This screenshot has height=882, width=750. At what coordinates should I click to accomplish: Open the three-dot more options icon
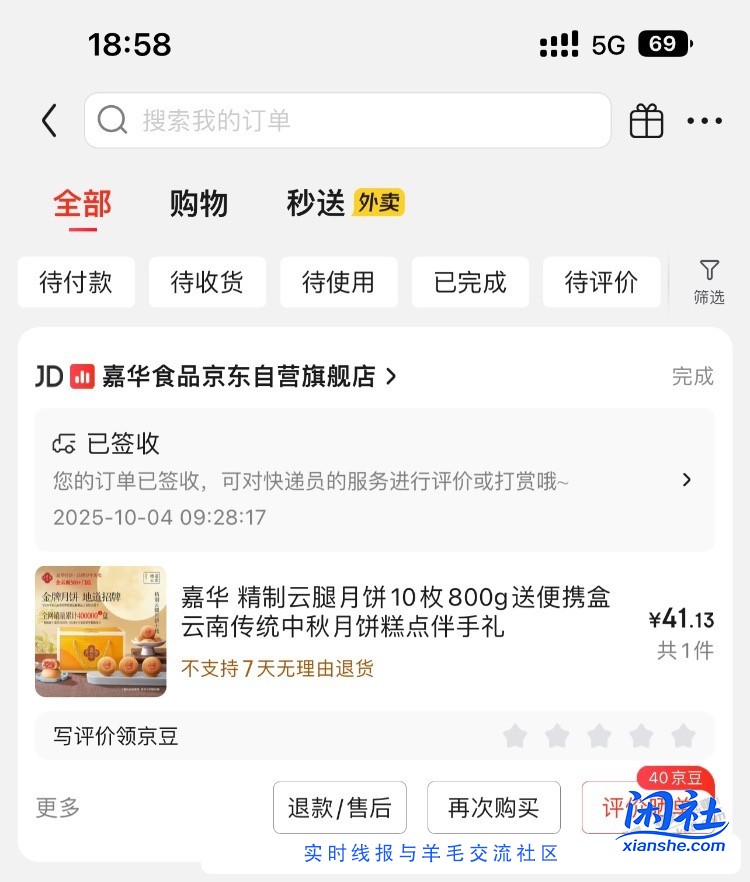point(705,120)
